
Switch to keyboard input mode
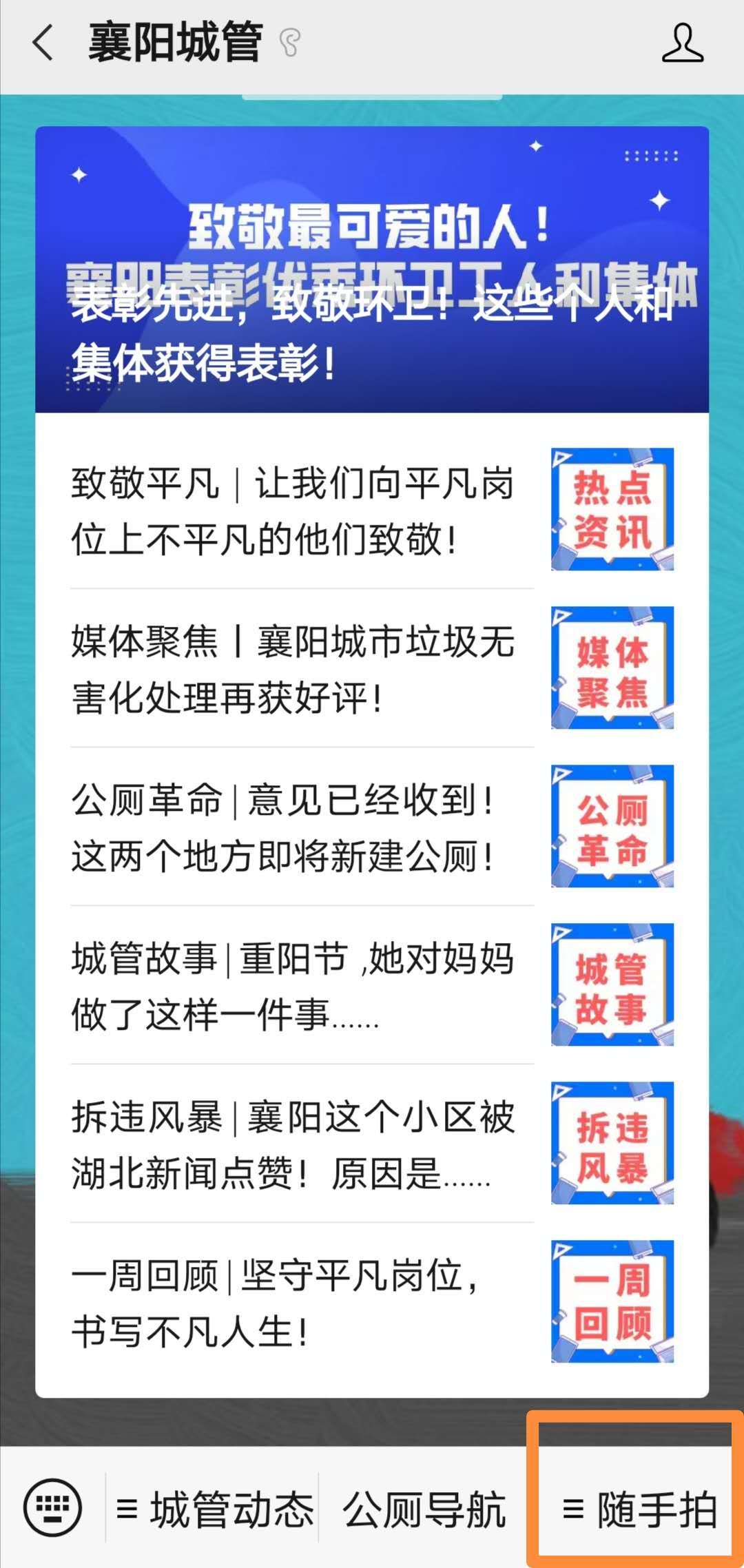click(52, 1507)
